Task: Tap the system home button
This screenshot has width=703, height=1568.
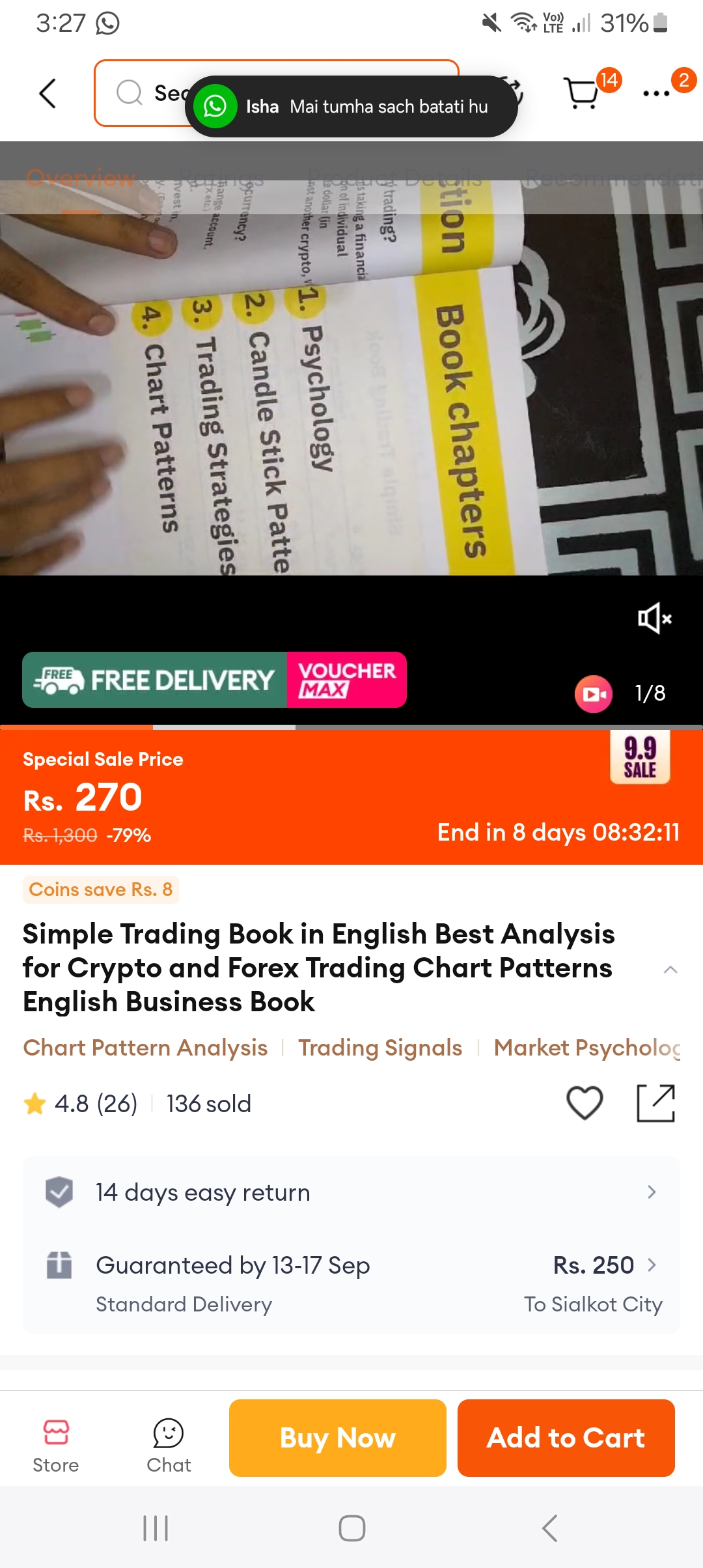Action: tap(351, 1528)
